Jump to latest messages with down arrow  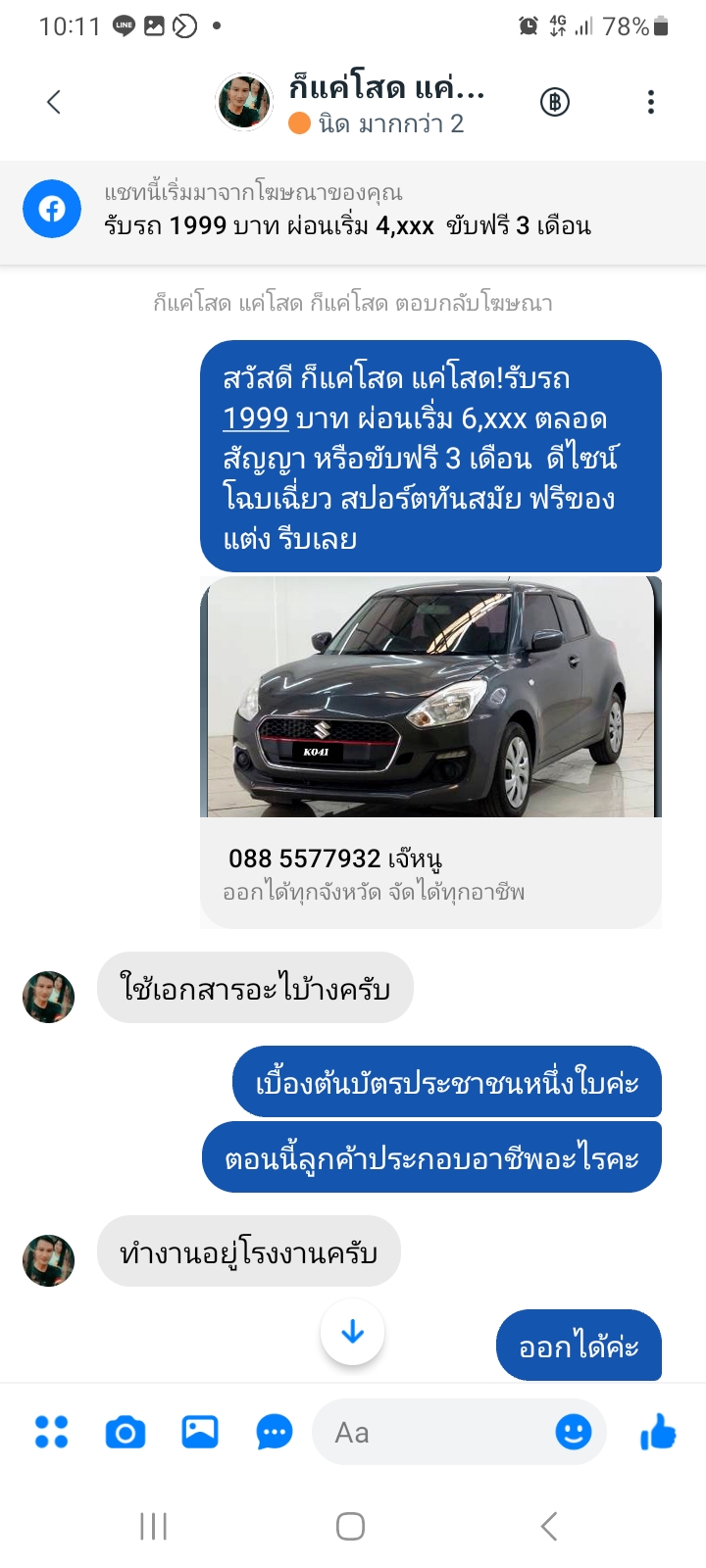(x=352, y=1332)
